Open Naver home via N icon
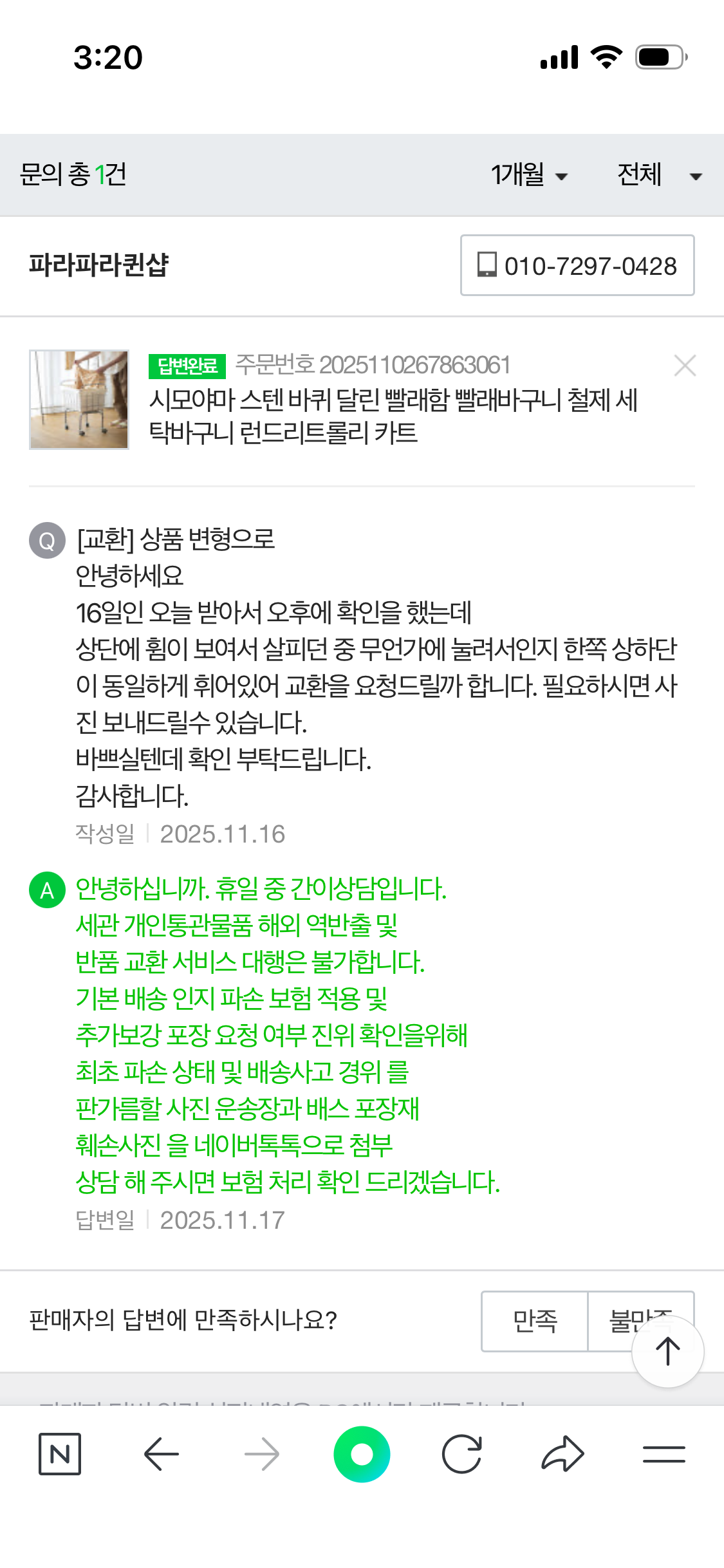The width and height of the screenshot is (724, 1568). [x=60, y=1453]
